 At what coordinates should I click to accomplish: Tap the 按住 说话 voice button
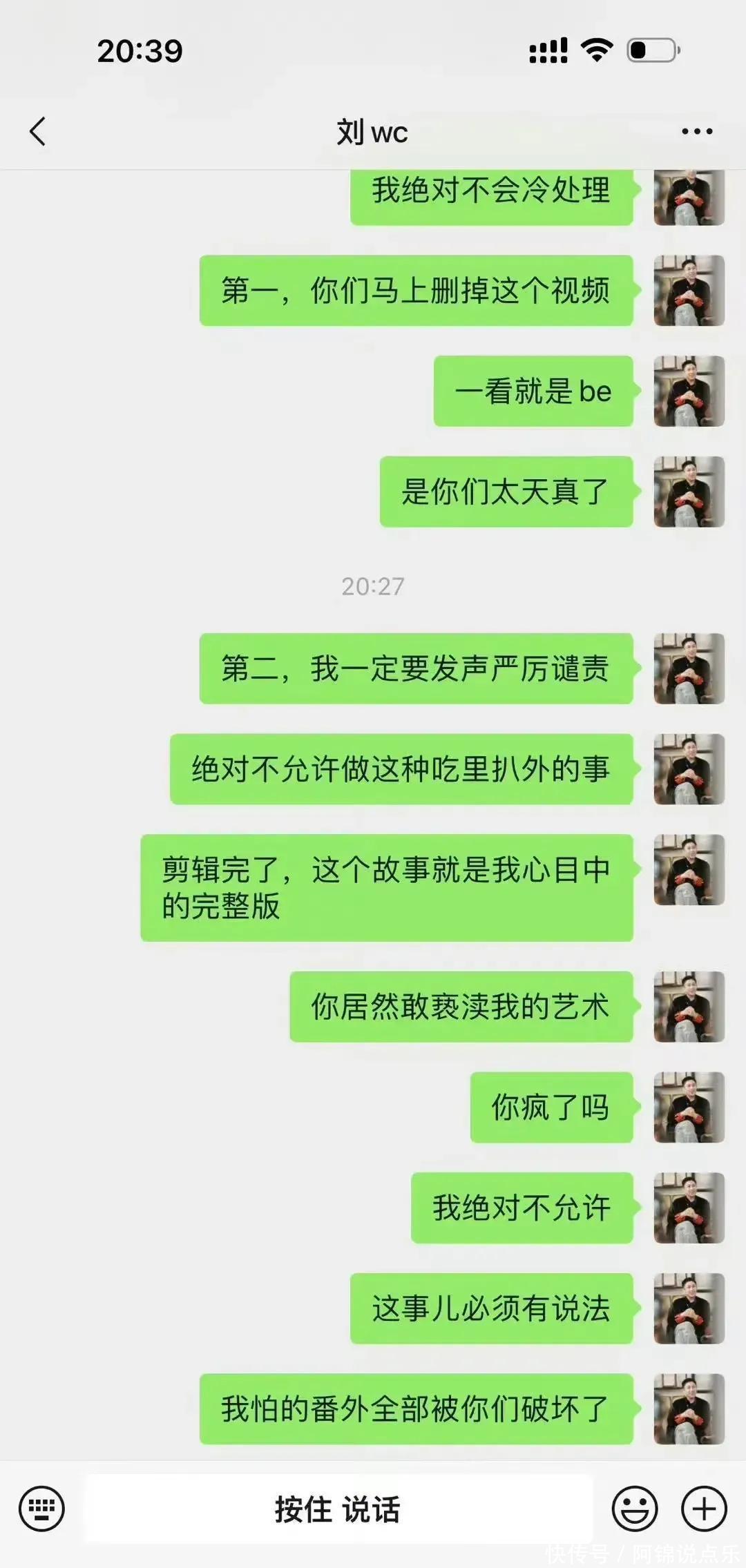(x=338, y=1509)
